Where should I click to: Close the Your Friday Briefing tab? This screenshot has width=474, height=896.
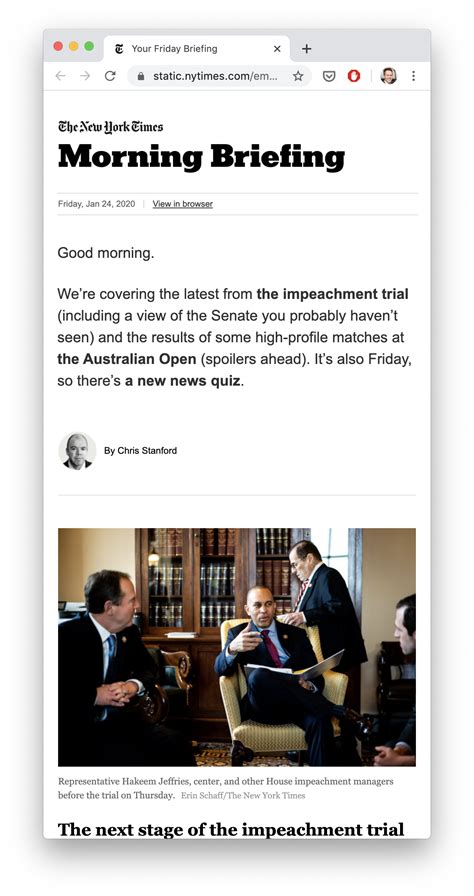[x=277, y=49]
